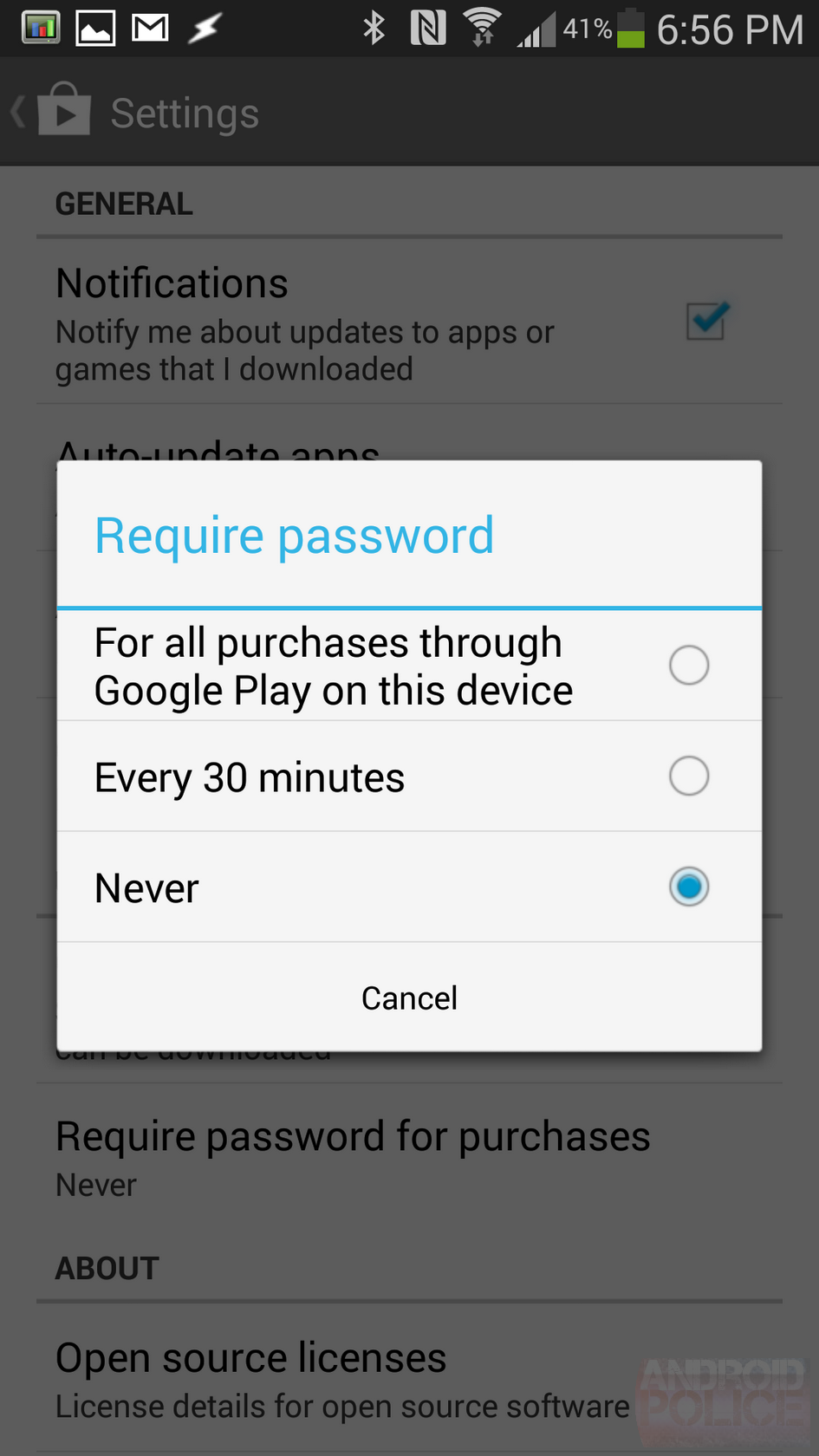This screenshot has width=819, height=1456.
Task: Select For all purchases through Google Play
Action: (x=409, y=666)
